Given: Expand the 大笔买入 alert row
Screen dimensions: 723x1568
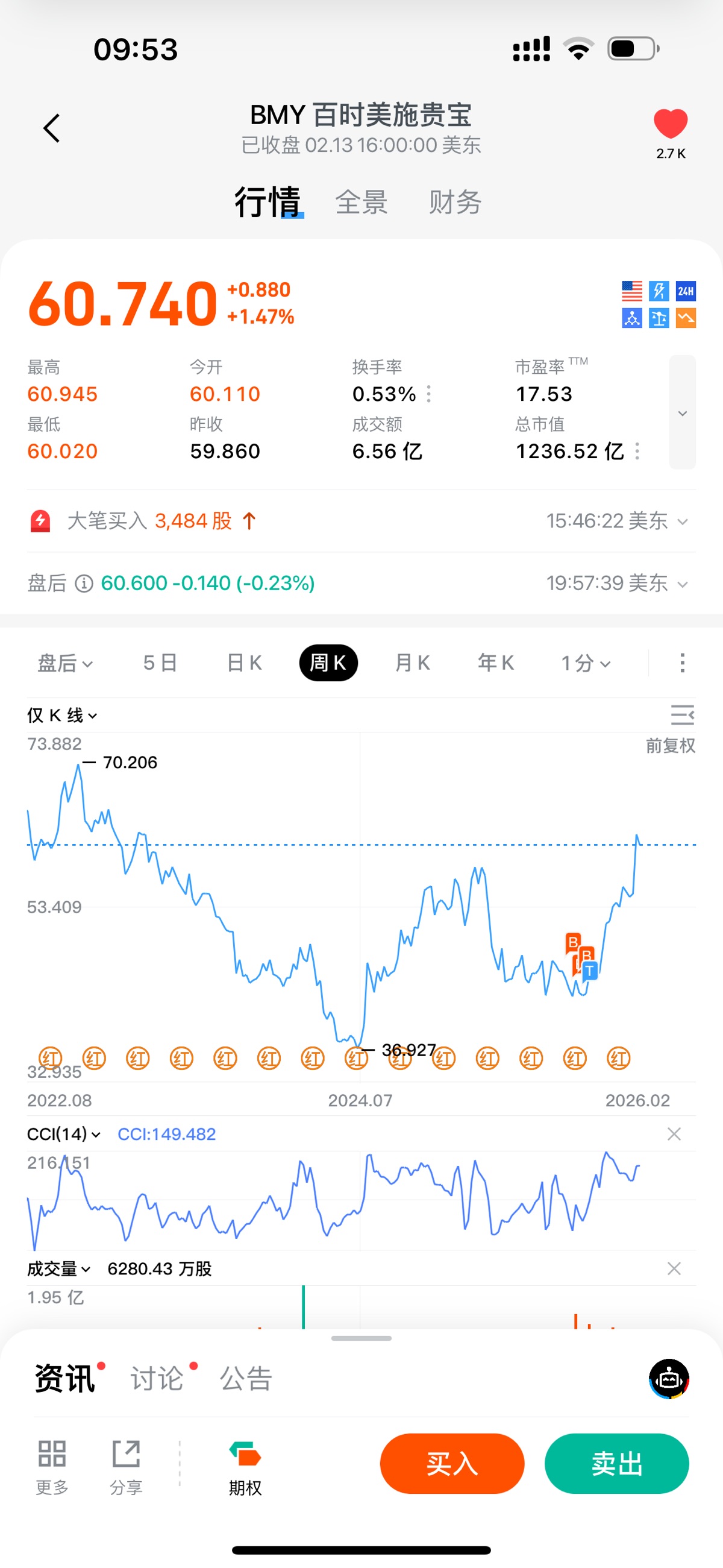Looking at the screenshot, I should click(682, 521).
